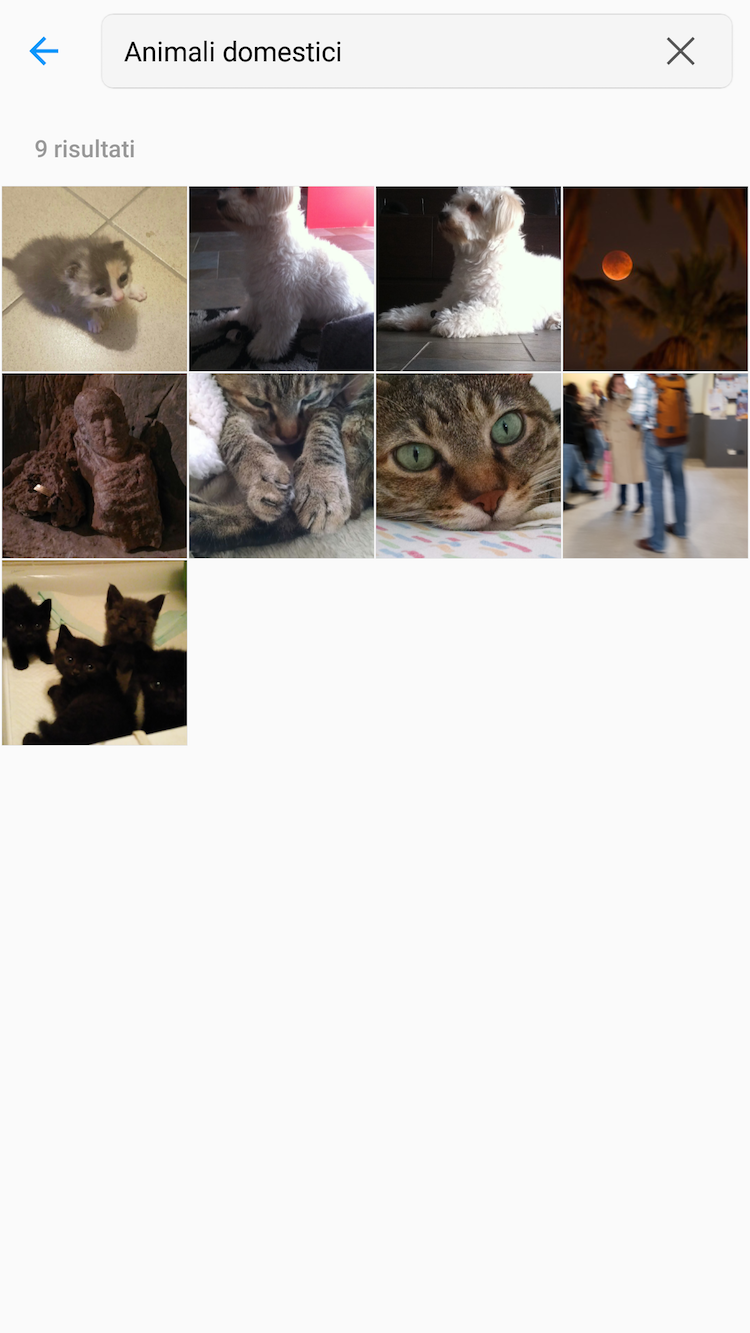Open the red moon and palm photo
Viewport: 750px width, 1333px height.
[x=655, y=279]
